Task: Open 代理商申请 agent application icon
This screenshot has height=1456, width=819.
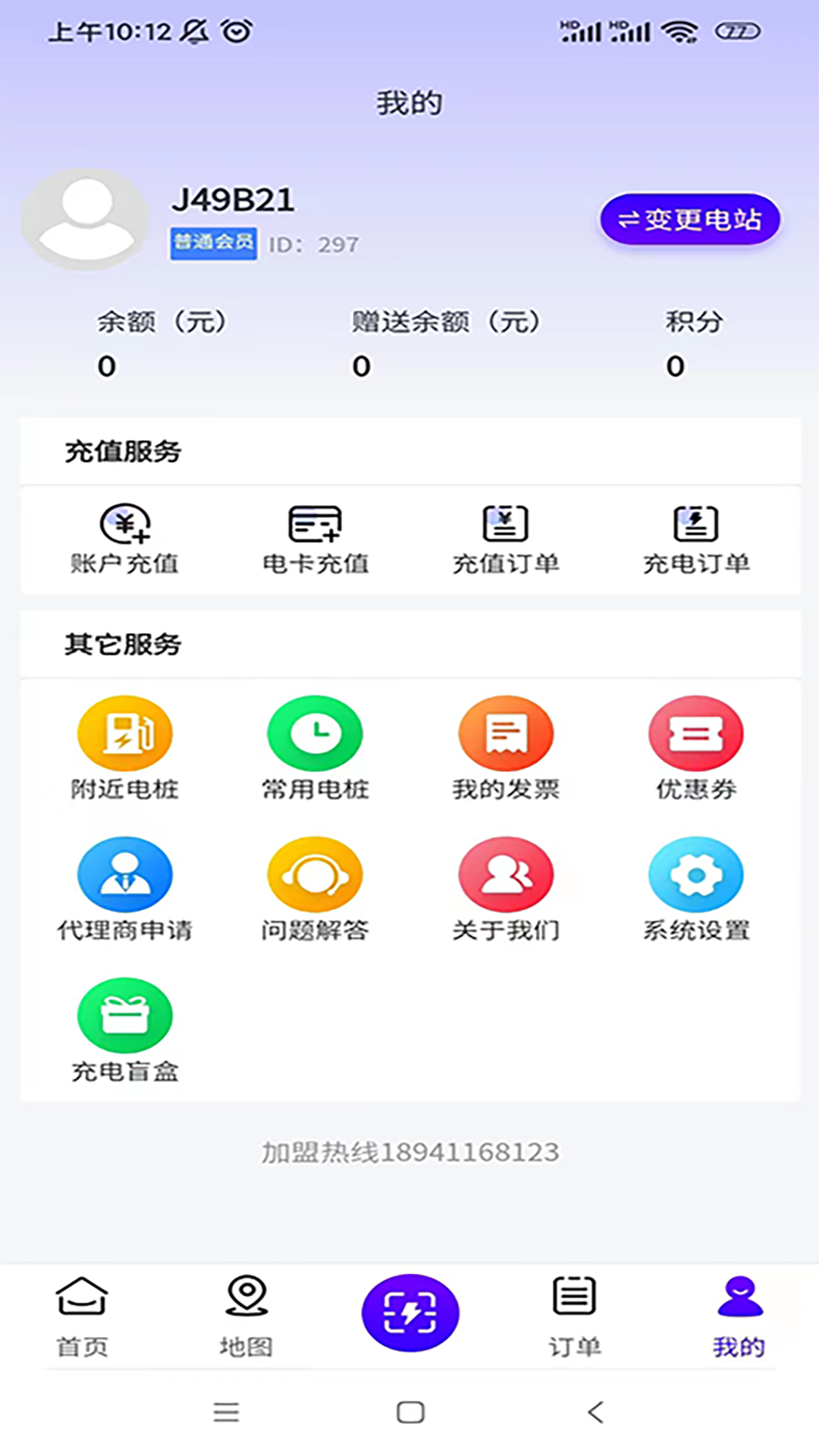Action: (x=125, y=887)
